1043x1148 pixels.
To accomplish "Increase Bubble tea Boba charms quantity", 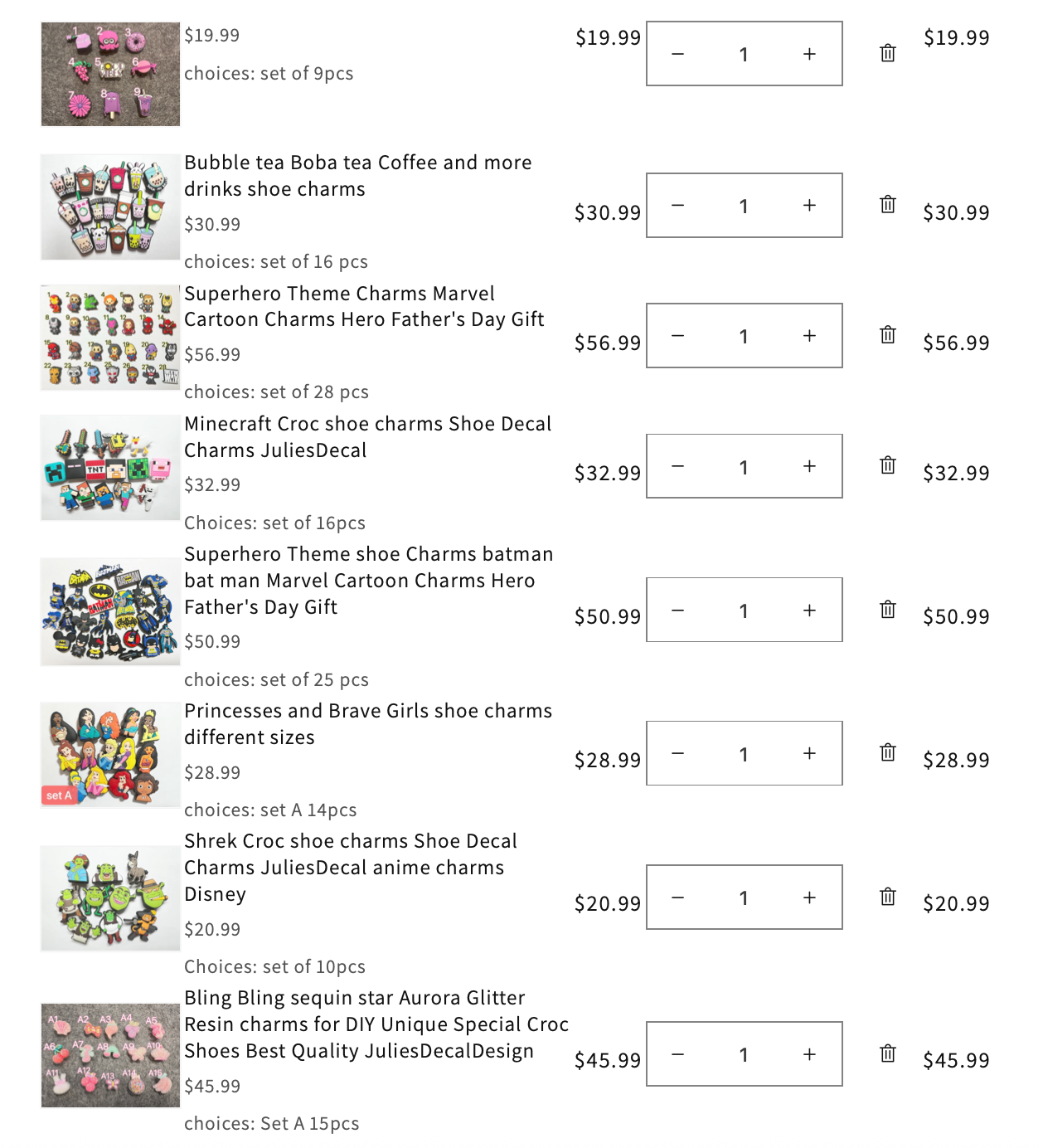I will point(809,205).
